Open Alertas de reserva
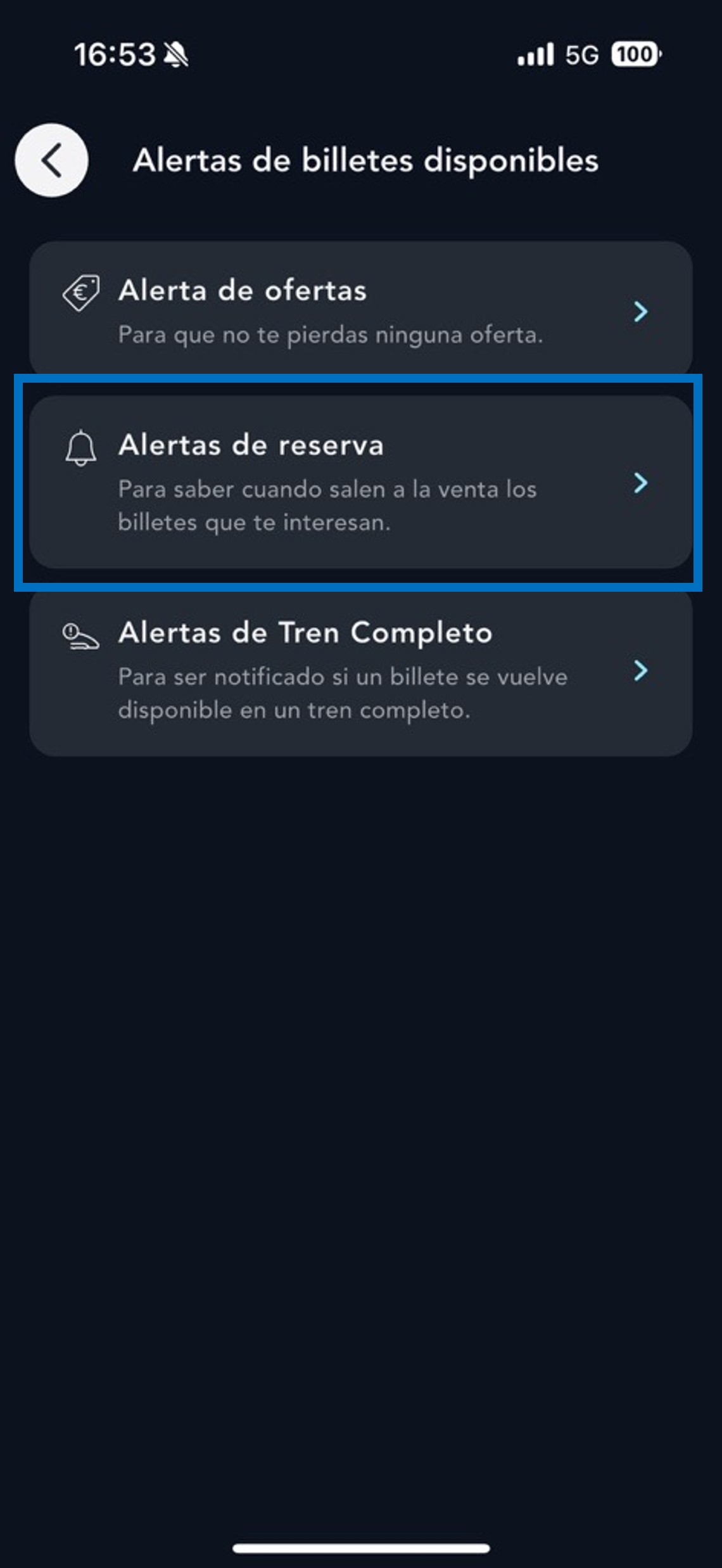Image resolution: width=722 pixels, height=1568 pixels. pos(360,483)
